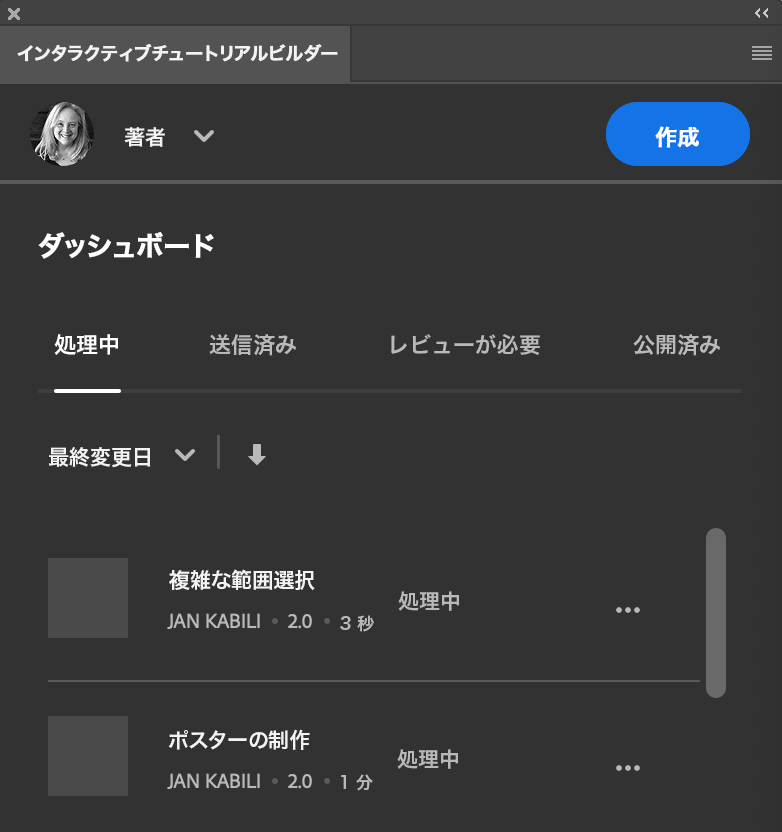
Task: Open the 最終変更日 sort dropdown
Action: [x=122, y=457]
